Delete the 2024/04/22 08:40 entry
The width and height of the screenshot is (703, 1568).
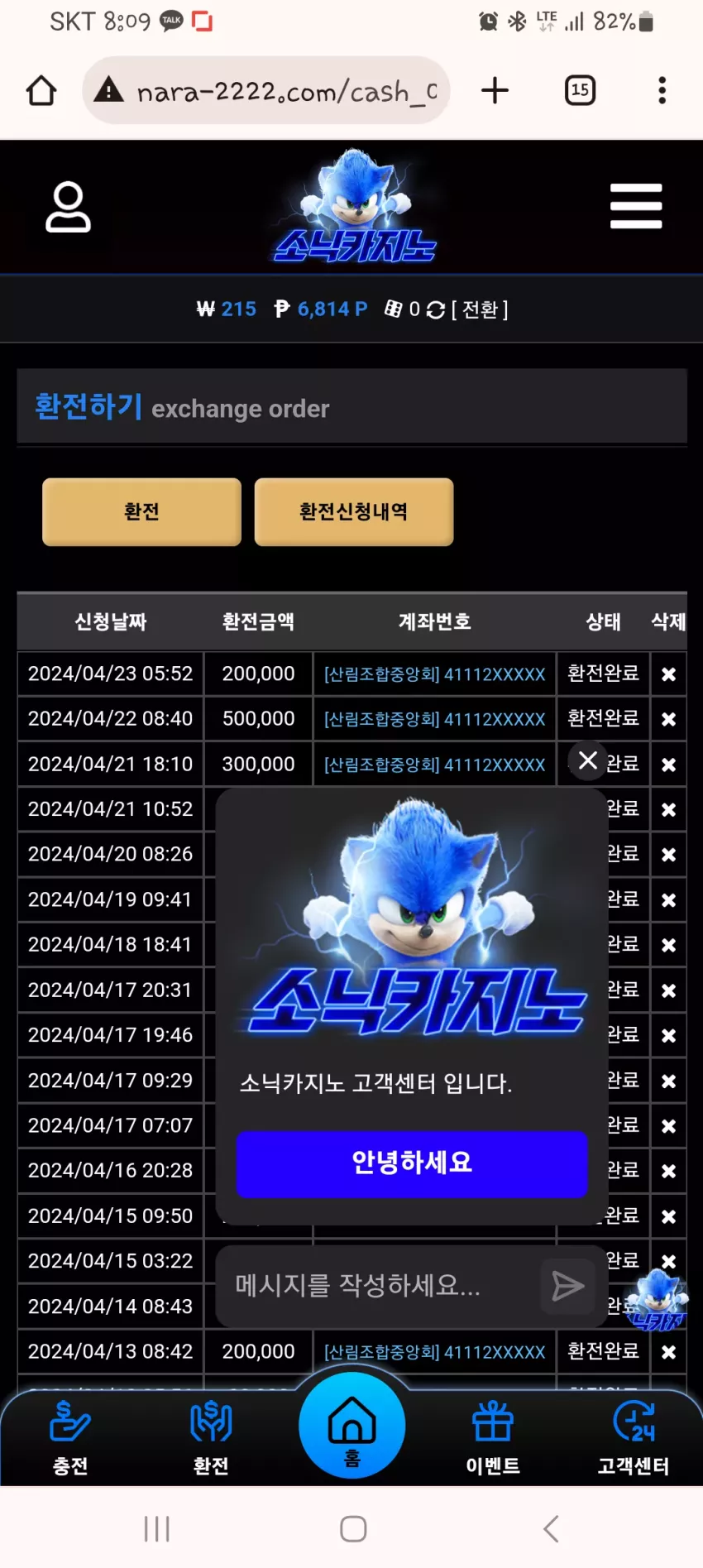click(x=668, y=719)
